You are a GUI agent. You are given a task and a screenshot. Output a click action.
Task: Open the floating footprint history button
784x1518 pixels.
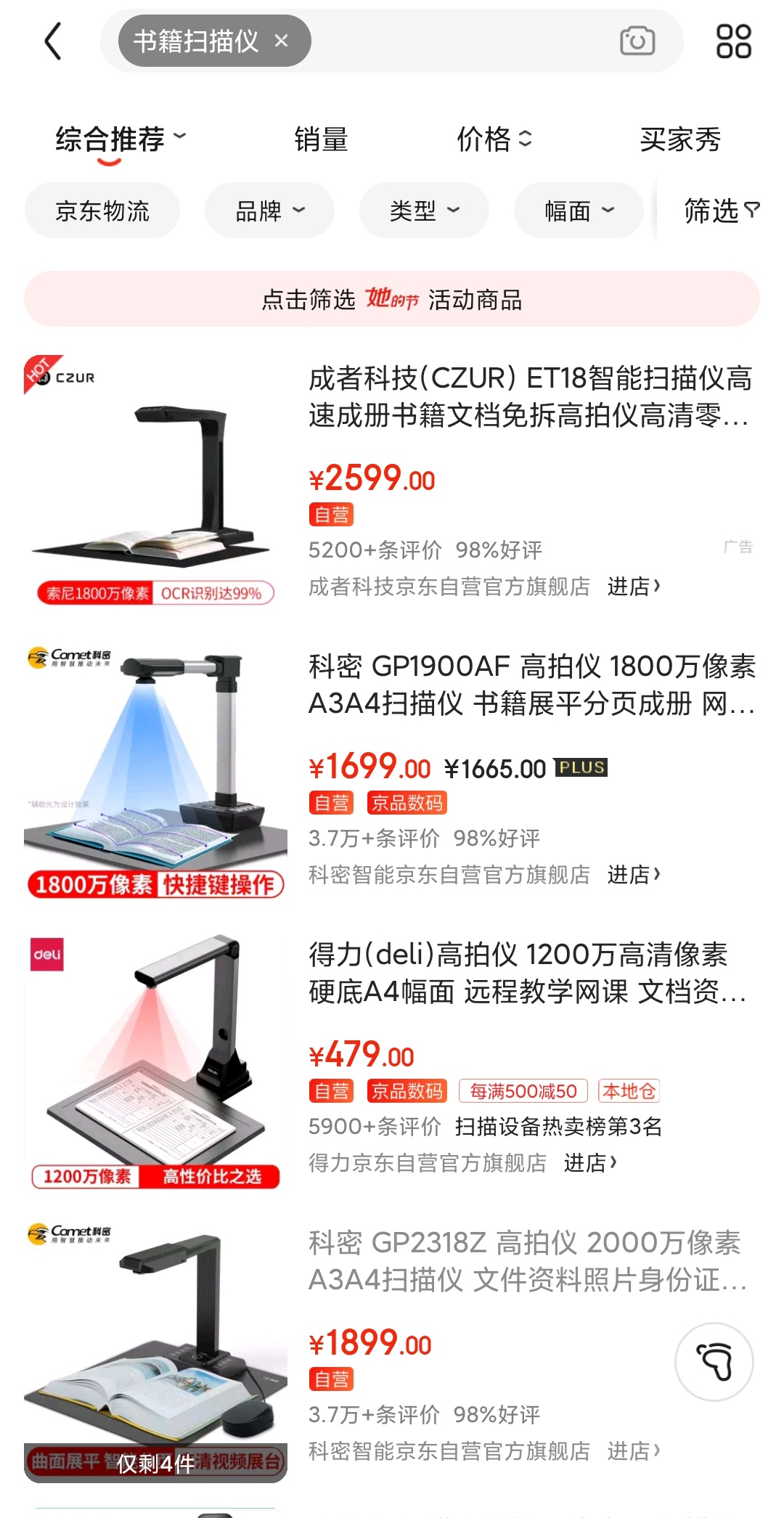[714, 1362]
